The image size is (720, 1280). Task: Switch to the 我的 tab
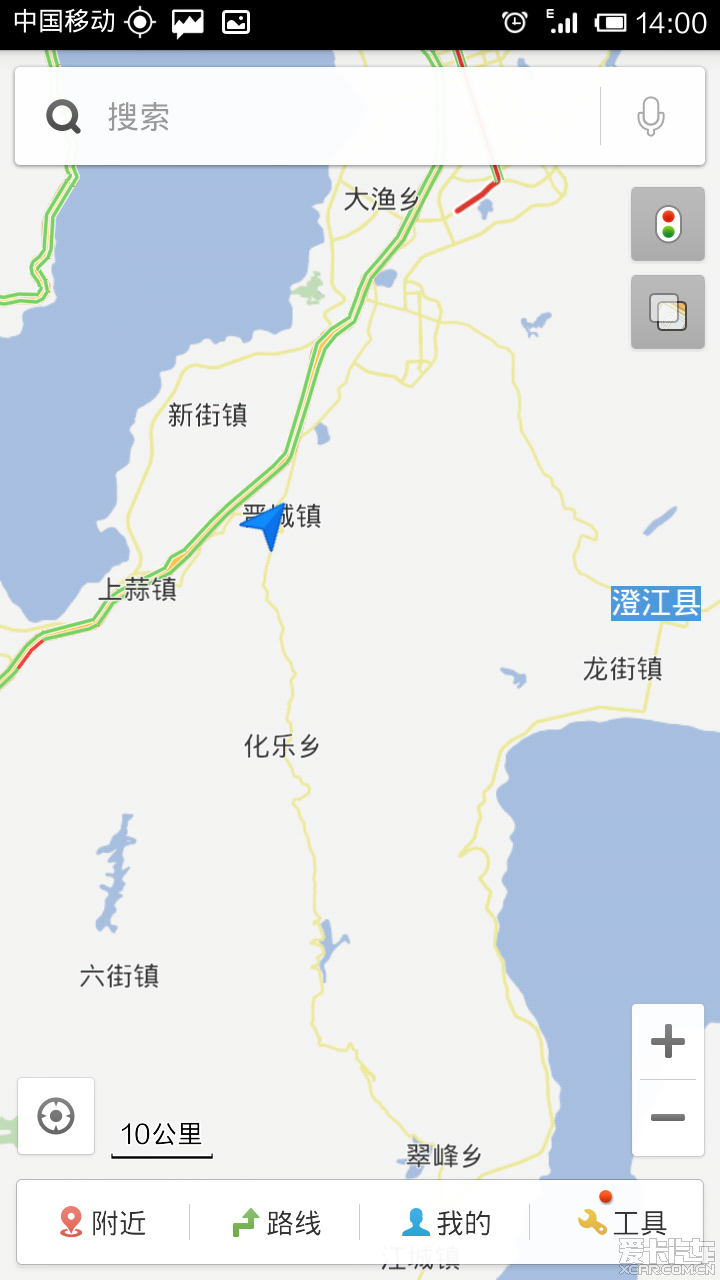(x=446, y=1222)
